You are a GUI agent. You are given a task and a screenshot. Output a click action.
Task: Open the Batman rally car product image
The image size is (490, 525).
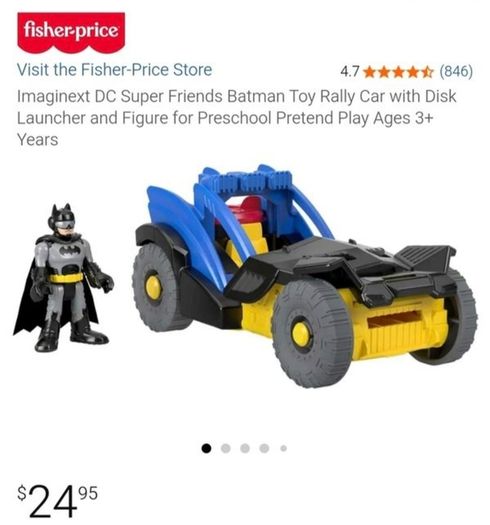[x=245, y=276]
